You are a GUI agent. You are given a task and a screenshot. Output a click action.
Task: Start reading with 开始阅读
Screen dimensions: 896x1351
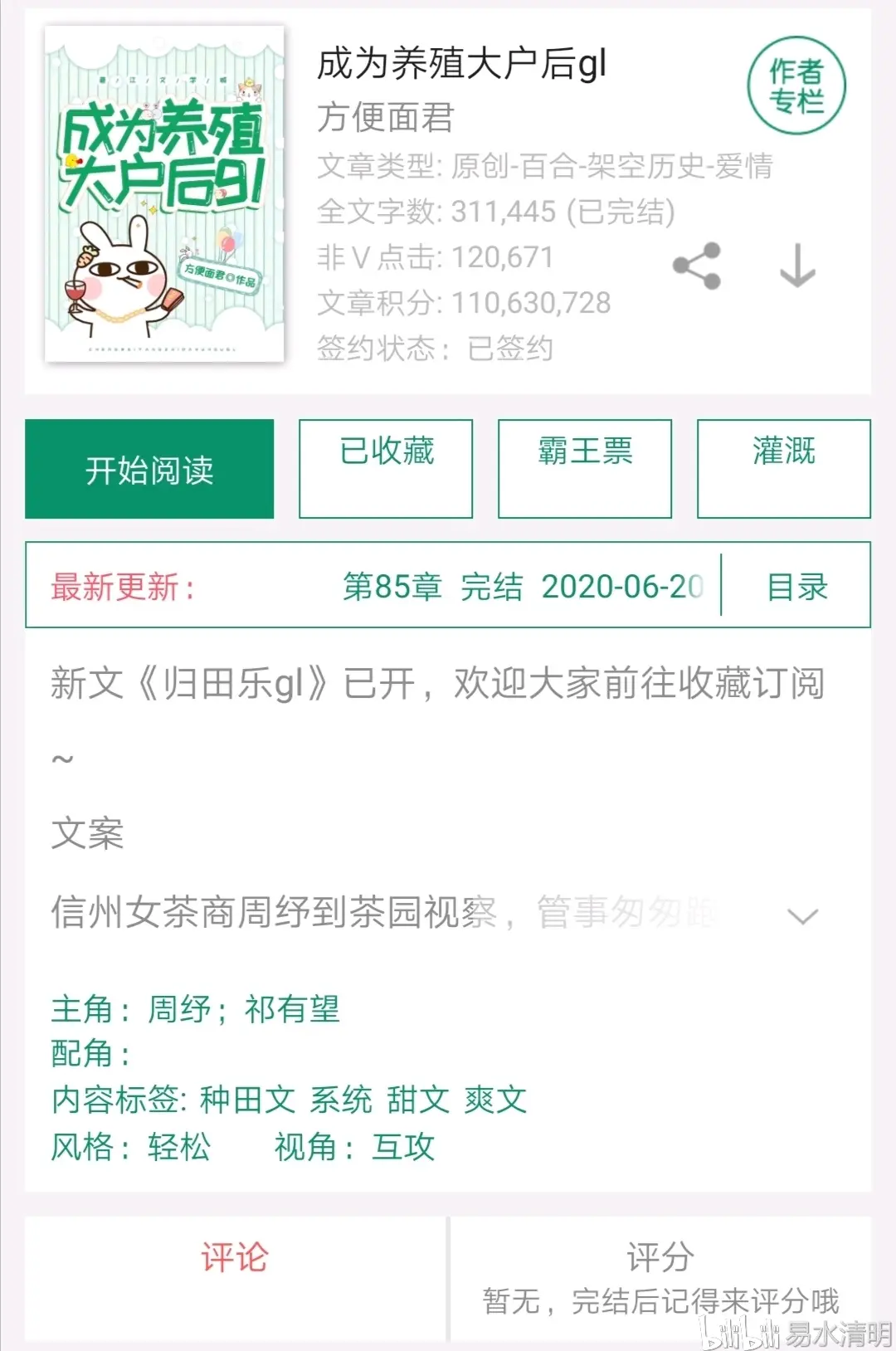click(x=149, y=470)
